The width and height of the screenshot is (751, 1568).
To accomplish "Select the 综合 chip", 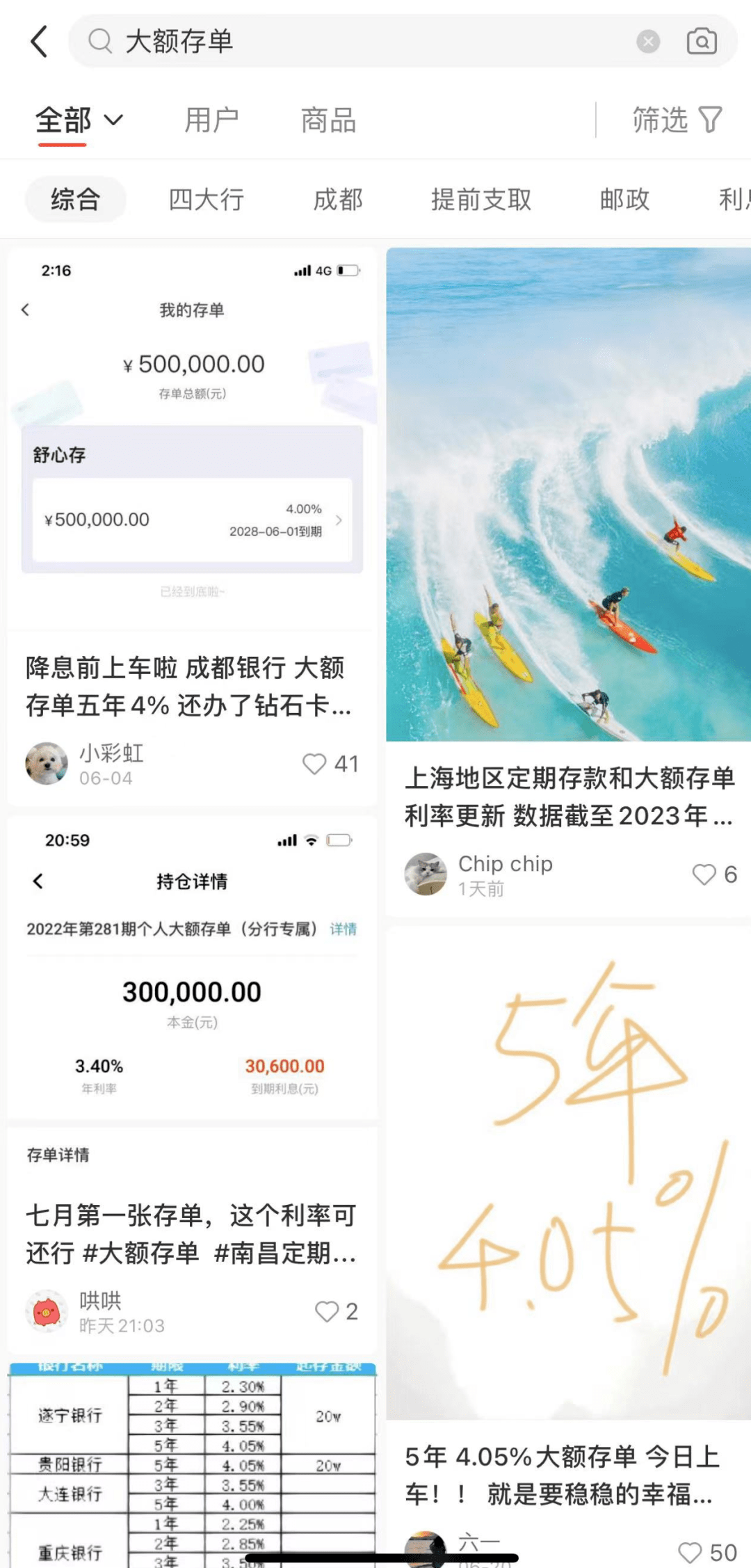I will pyautogui.click(x=76, y=200).
